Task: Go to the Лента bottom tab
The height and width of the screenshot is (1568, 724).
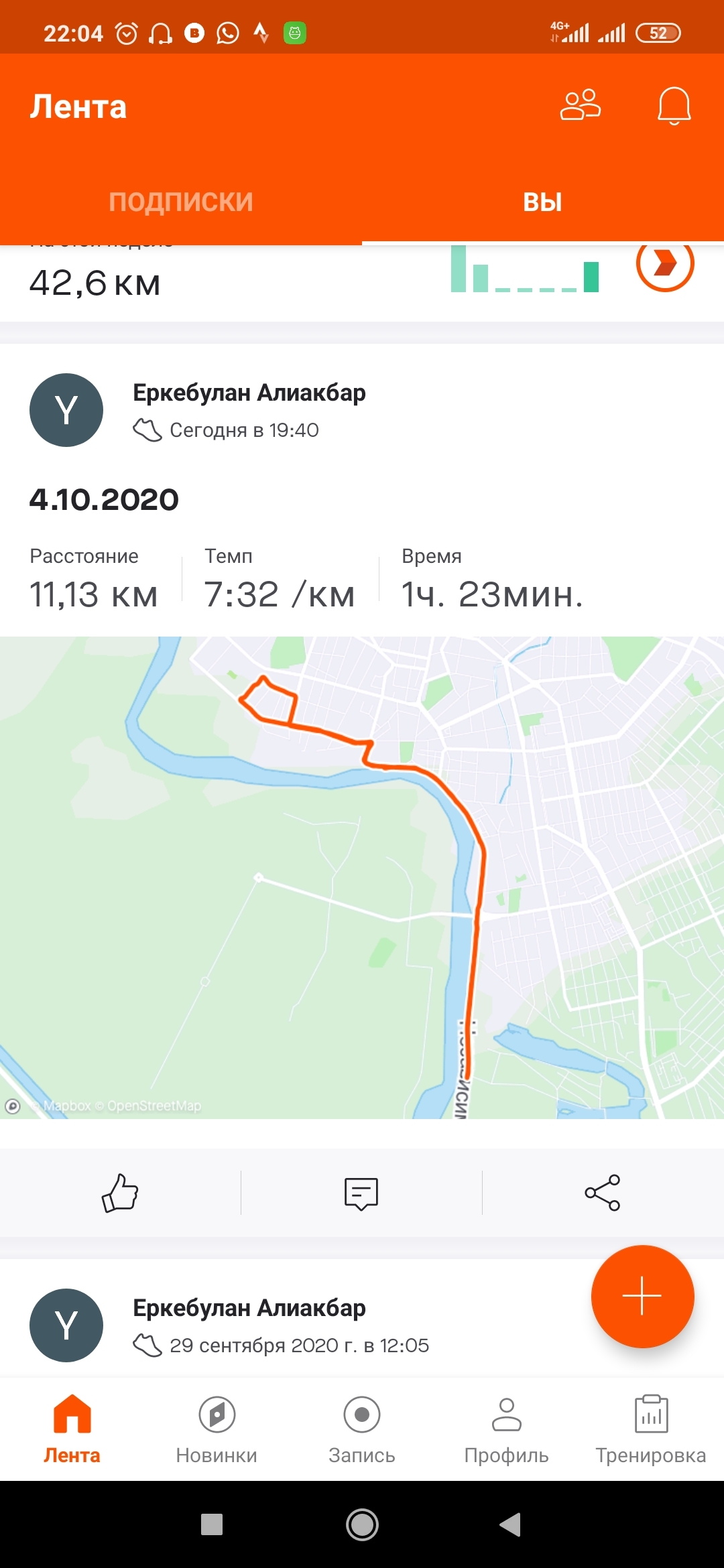Action: tap(72, 1427)
